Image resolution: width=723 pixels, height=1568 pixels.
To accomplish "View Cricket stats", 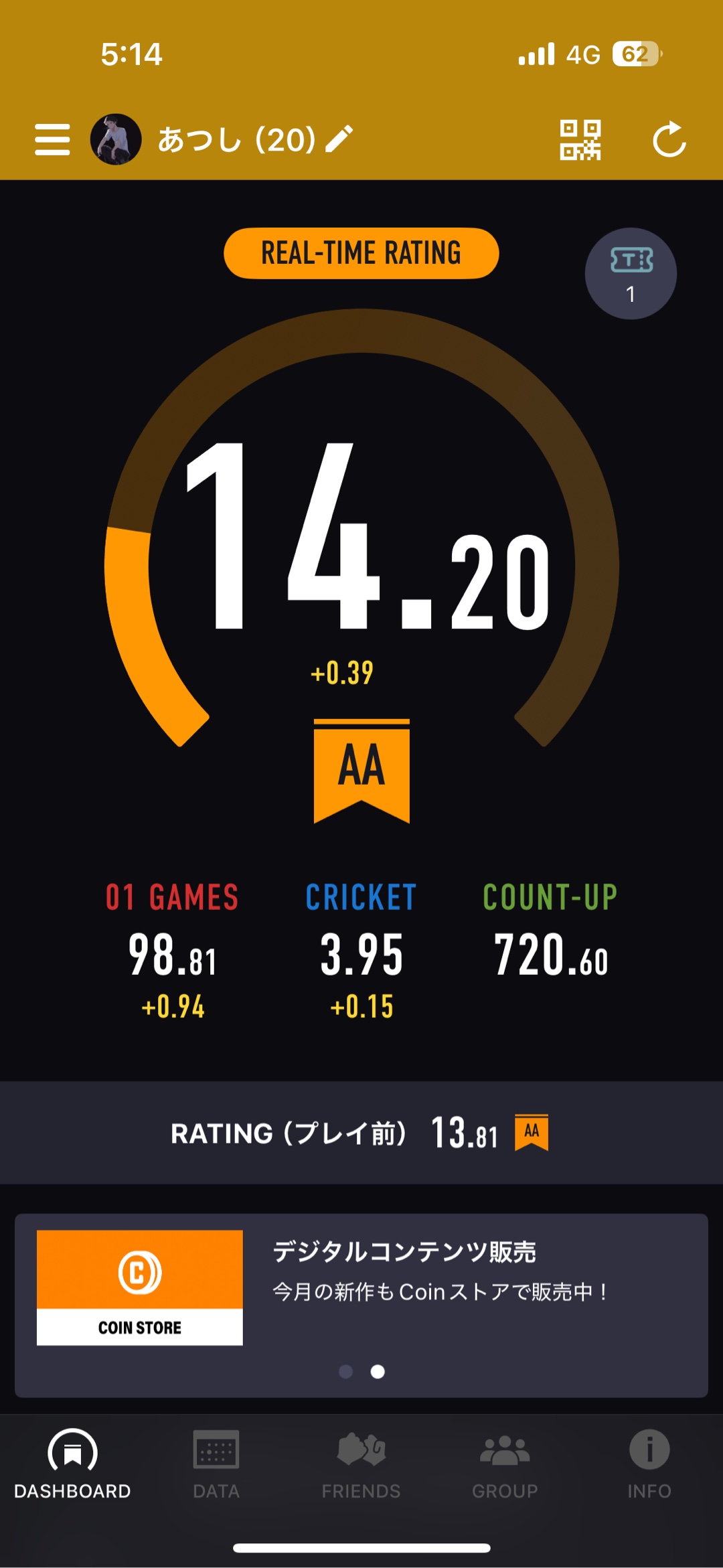I will coord(361,951).
